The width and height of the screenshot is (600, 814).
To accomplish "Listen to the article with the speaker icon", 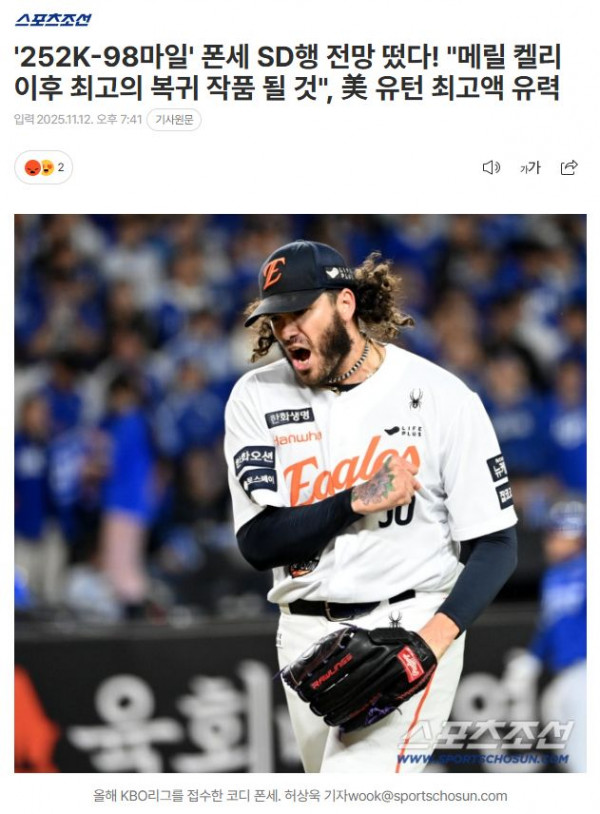I will pyautogui.click(x=491, y=167).
